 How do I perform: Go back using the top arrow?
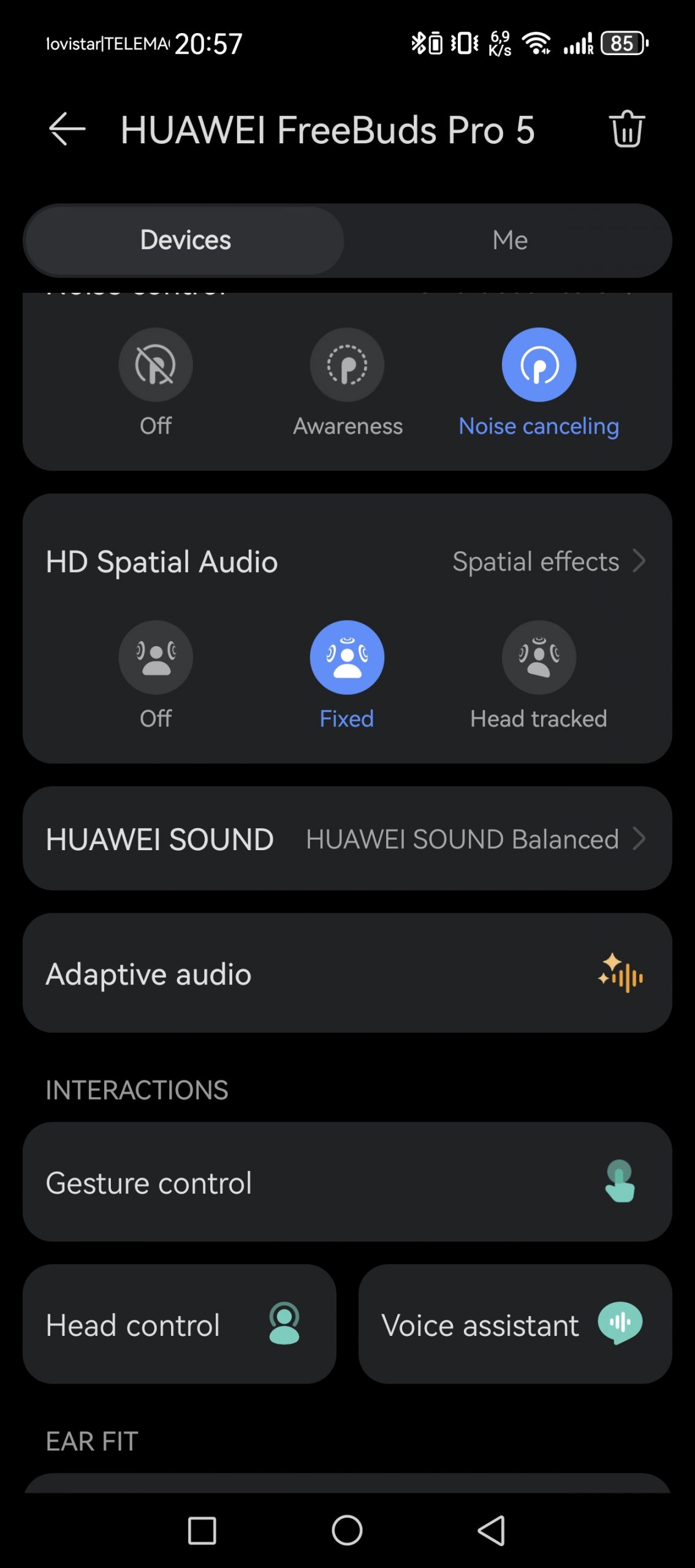point(67,129)
